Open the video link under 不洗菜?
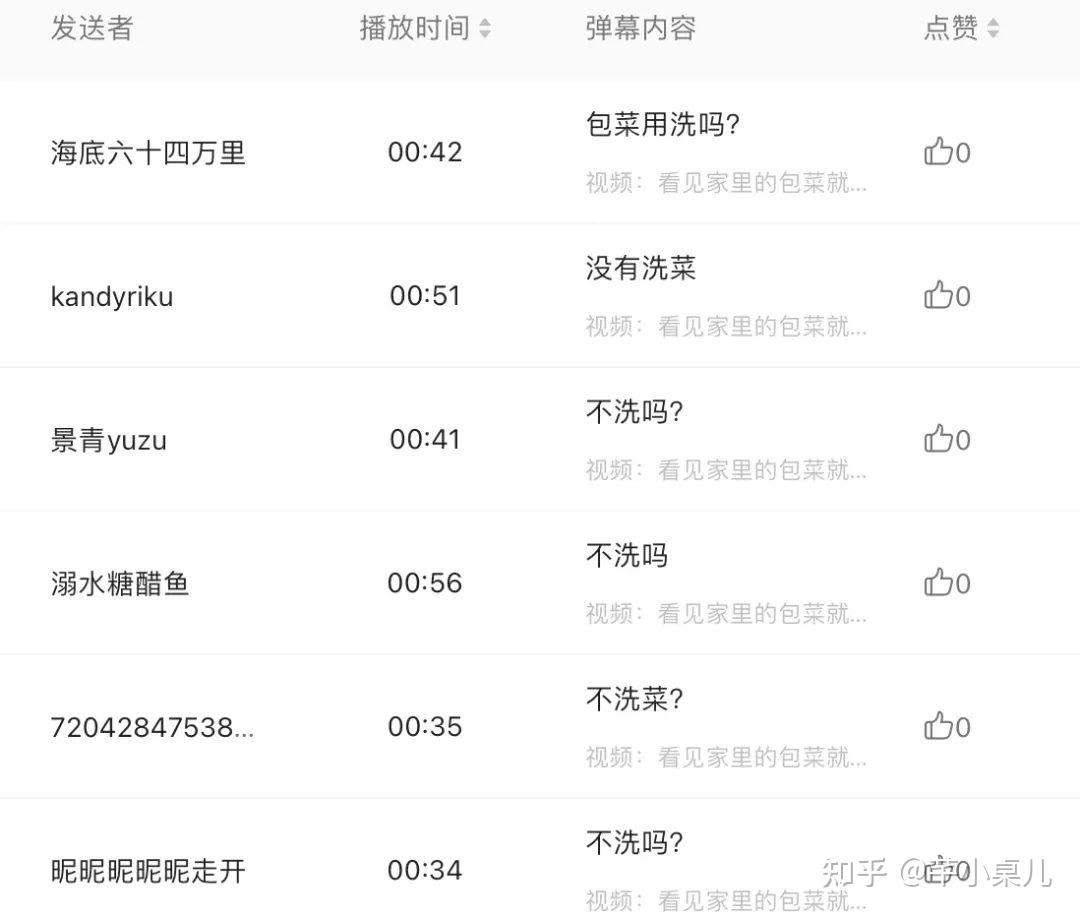Screen dimensions: 1080x917 [761, 758]
